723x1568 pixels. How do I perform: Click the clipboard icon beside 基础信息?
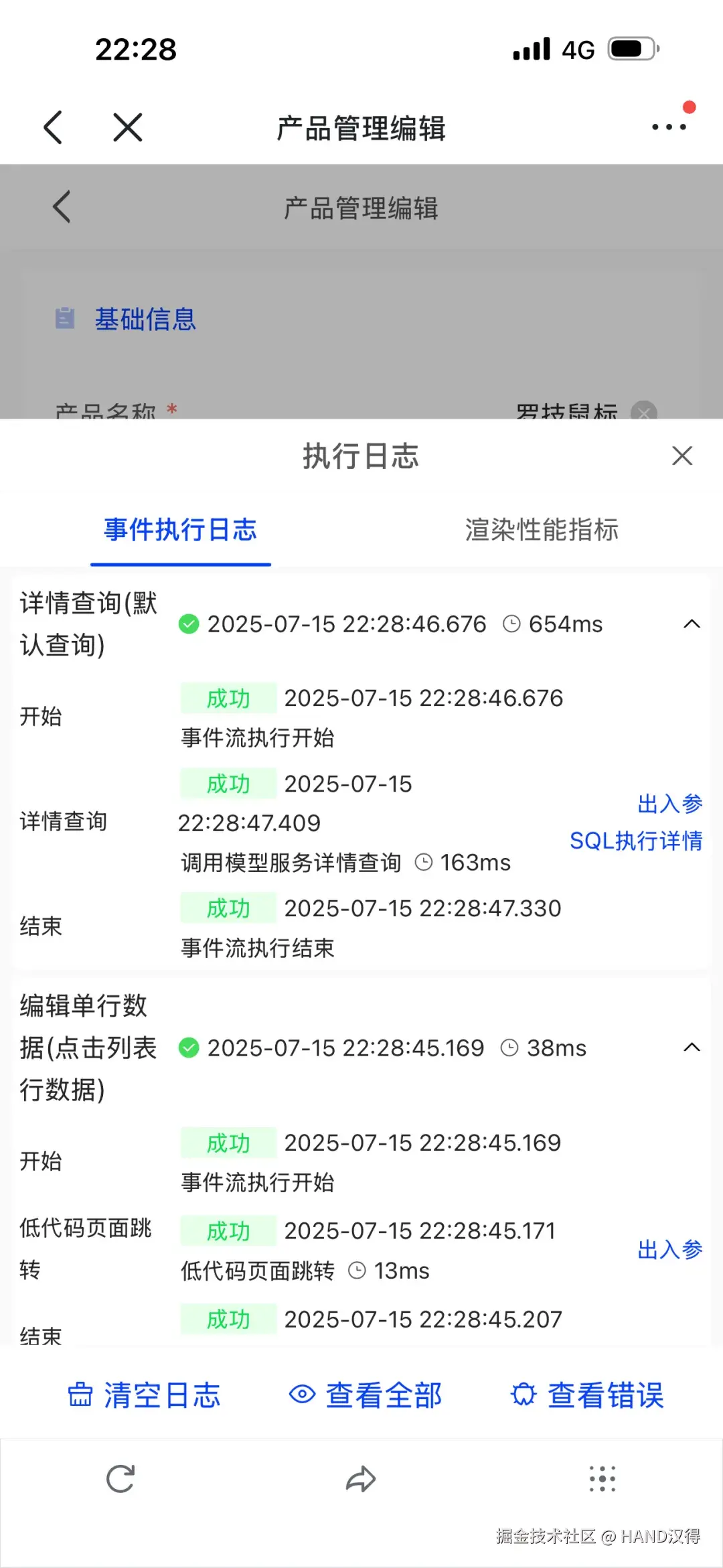64,318
